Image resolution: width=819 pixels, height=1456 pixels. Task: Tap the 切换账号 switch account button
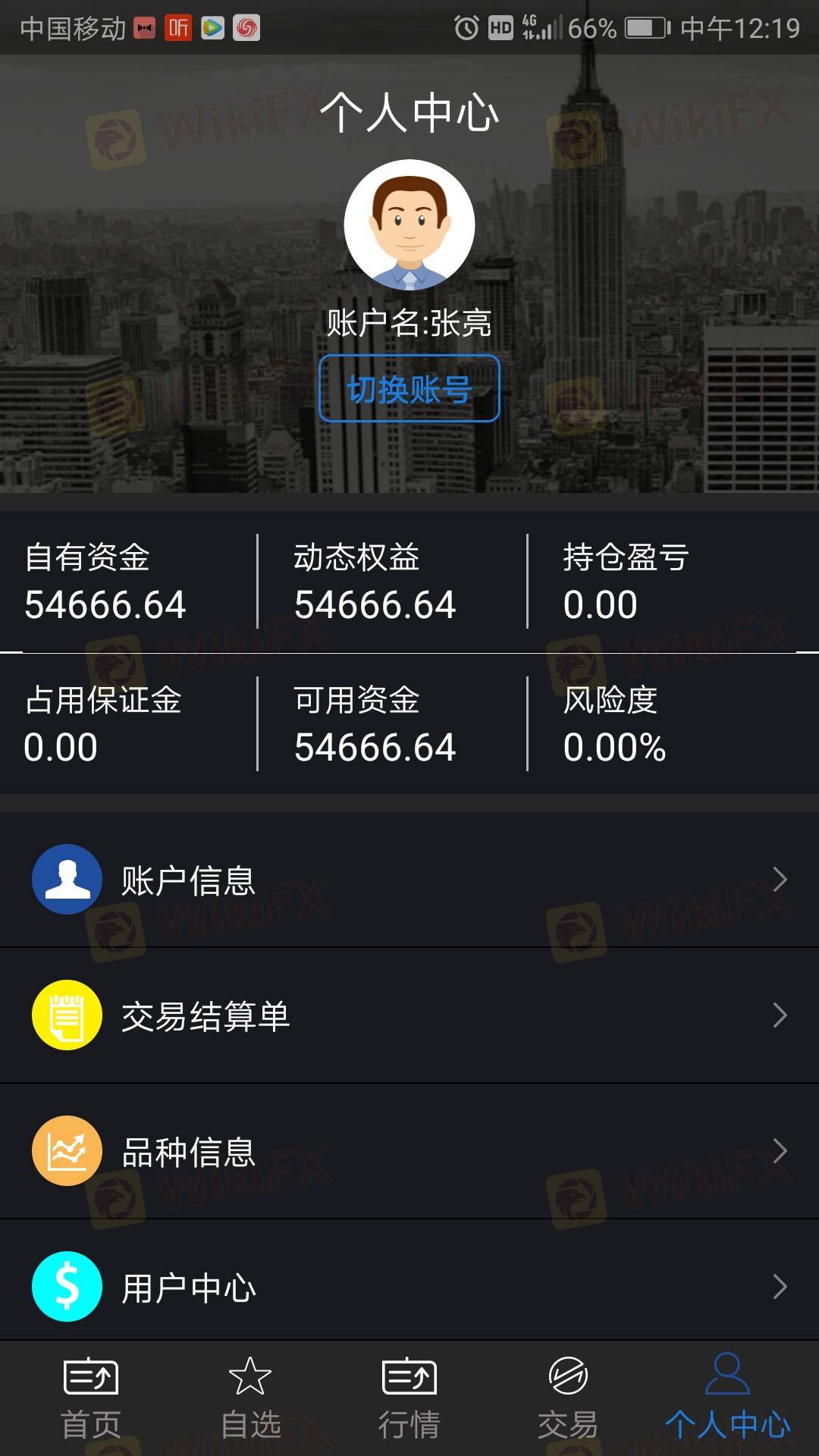coord(409,388)
